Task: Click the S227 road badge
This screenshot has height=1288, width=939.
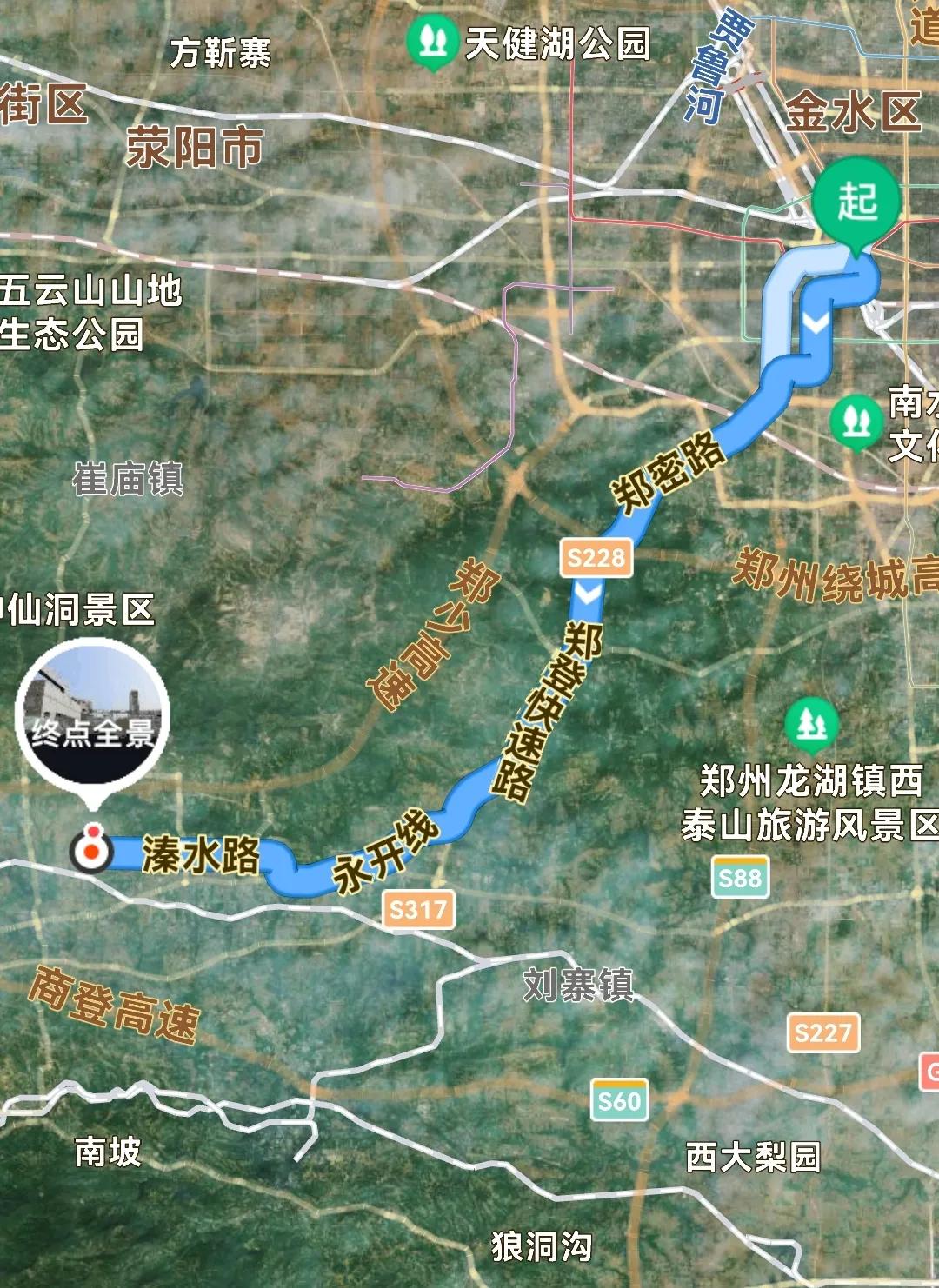Action: pyautogui.click(x=822, y=1034)
